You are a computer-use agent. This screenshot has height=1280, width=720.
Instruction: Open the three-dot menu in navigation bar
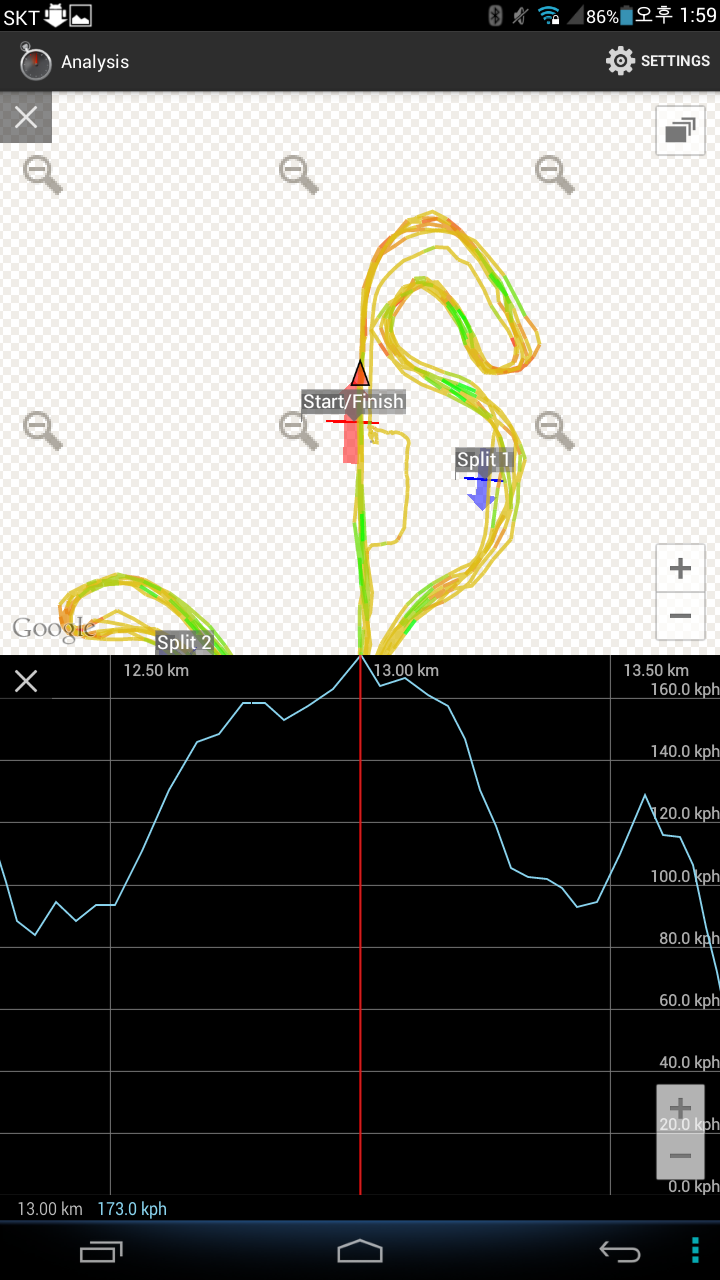[x=696, y=1250]
